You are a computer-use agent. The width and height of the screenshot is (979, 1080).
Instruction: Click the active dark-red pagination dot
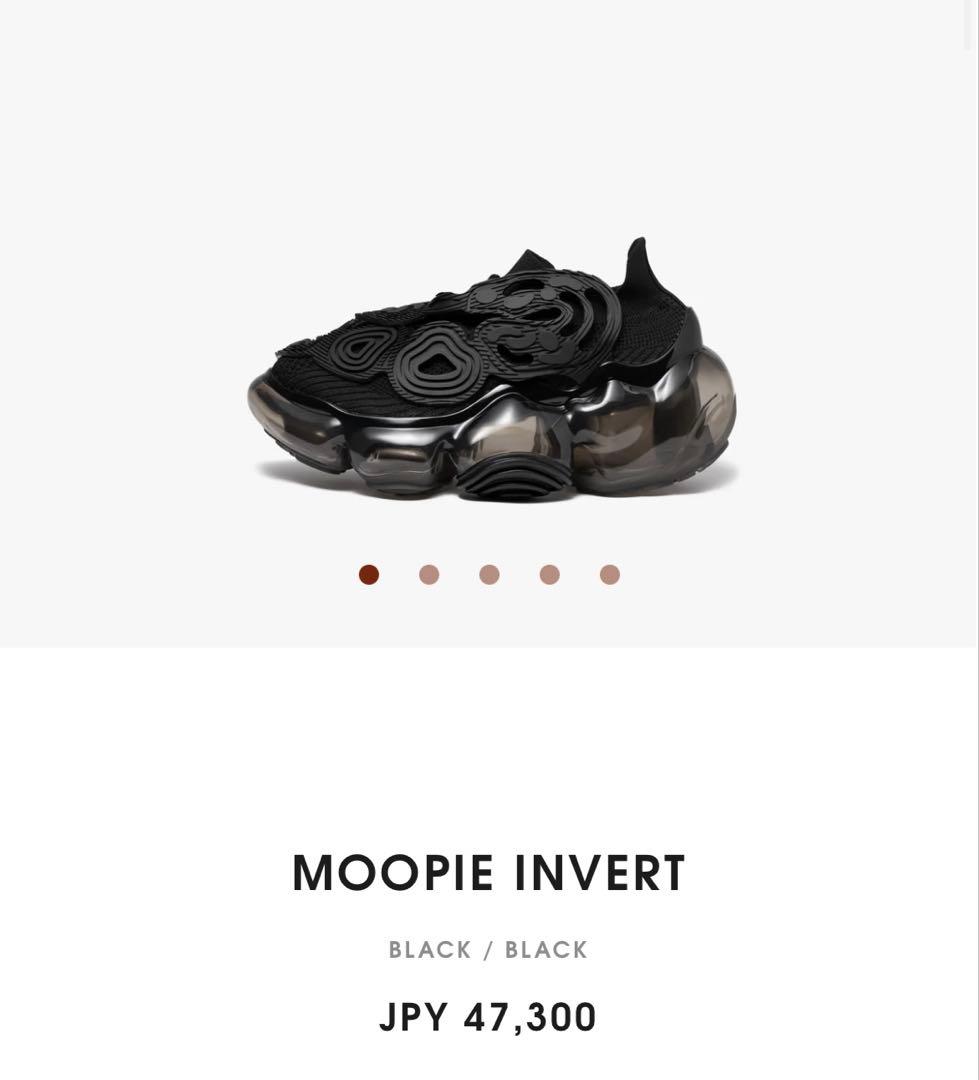pos(370,574)
